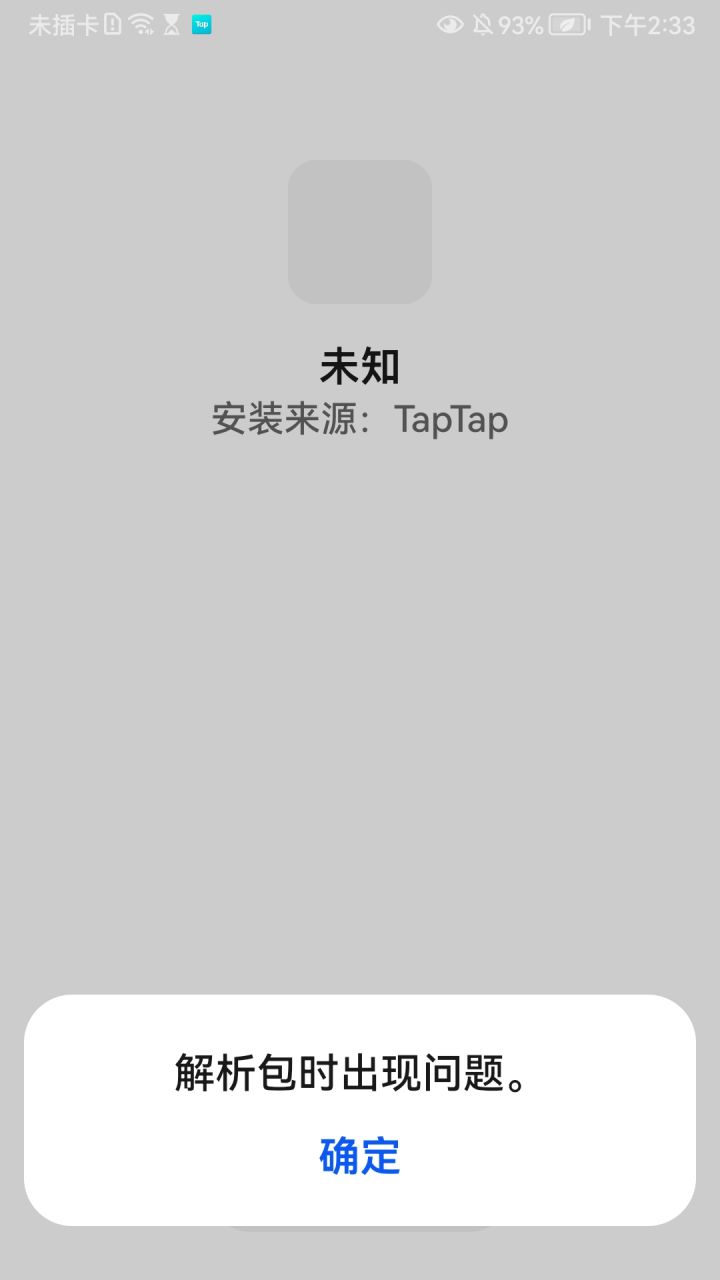Click the 未知 app name label

click(360, 366)
